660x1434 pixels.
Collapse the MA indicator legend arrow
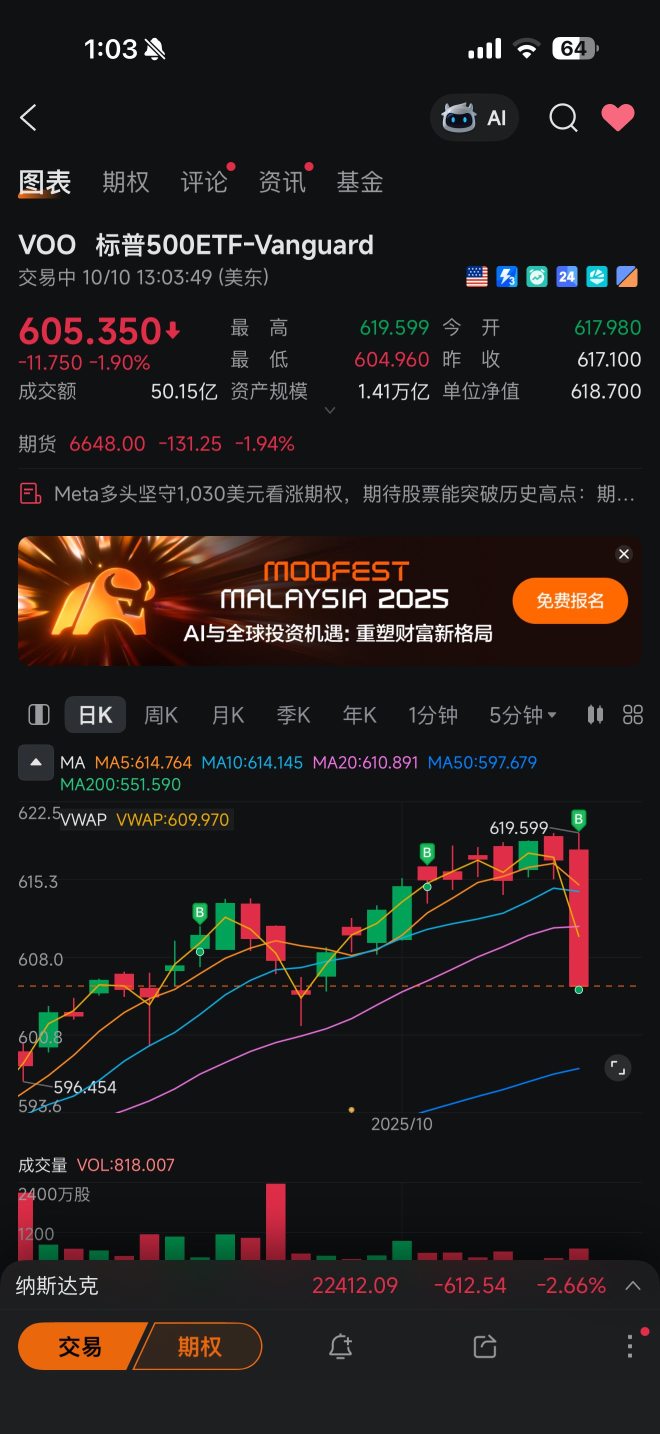click(x=36, y=763)
